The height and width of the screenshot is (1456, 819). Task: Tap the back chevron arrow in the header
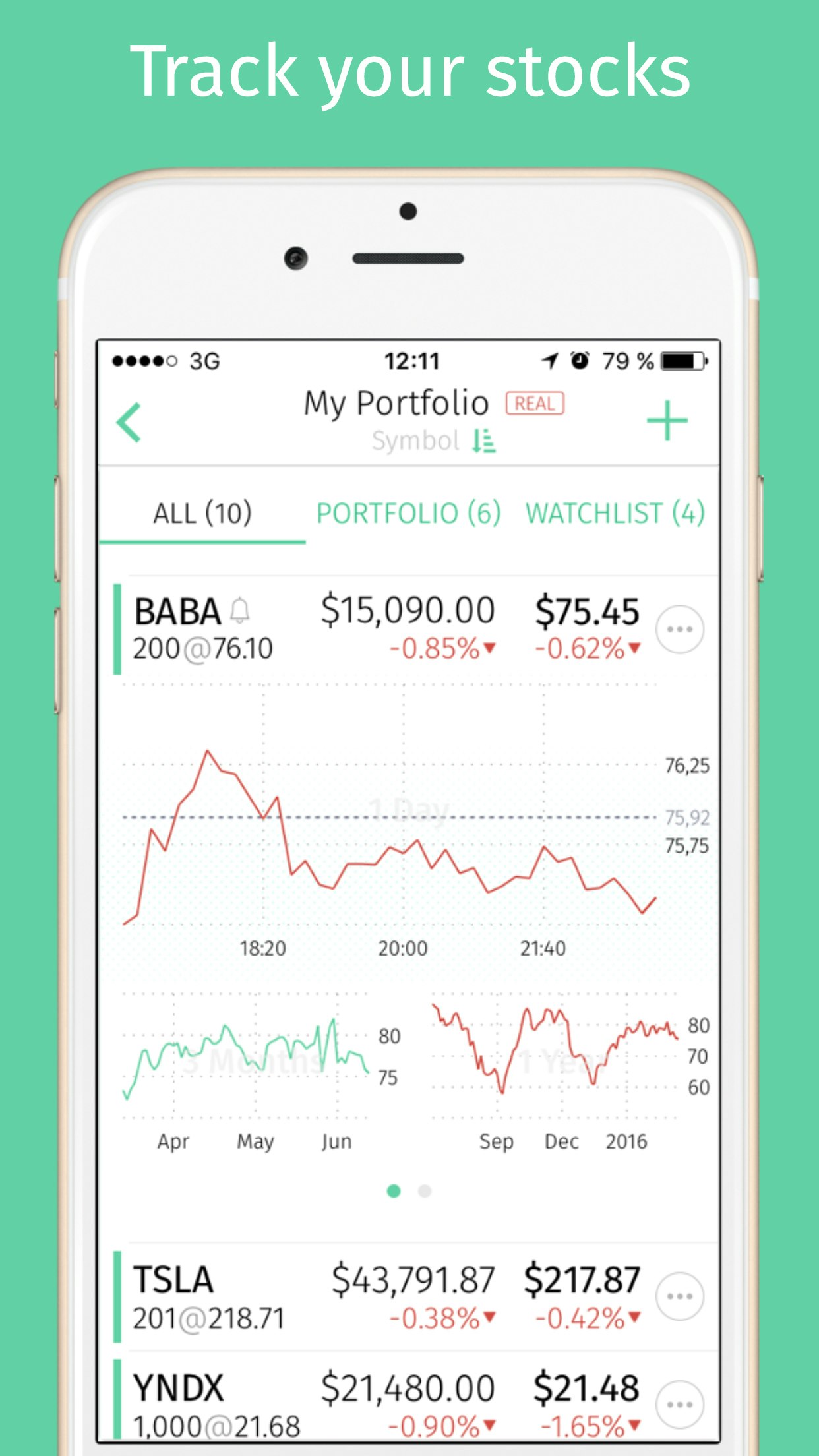129,421
